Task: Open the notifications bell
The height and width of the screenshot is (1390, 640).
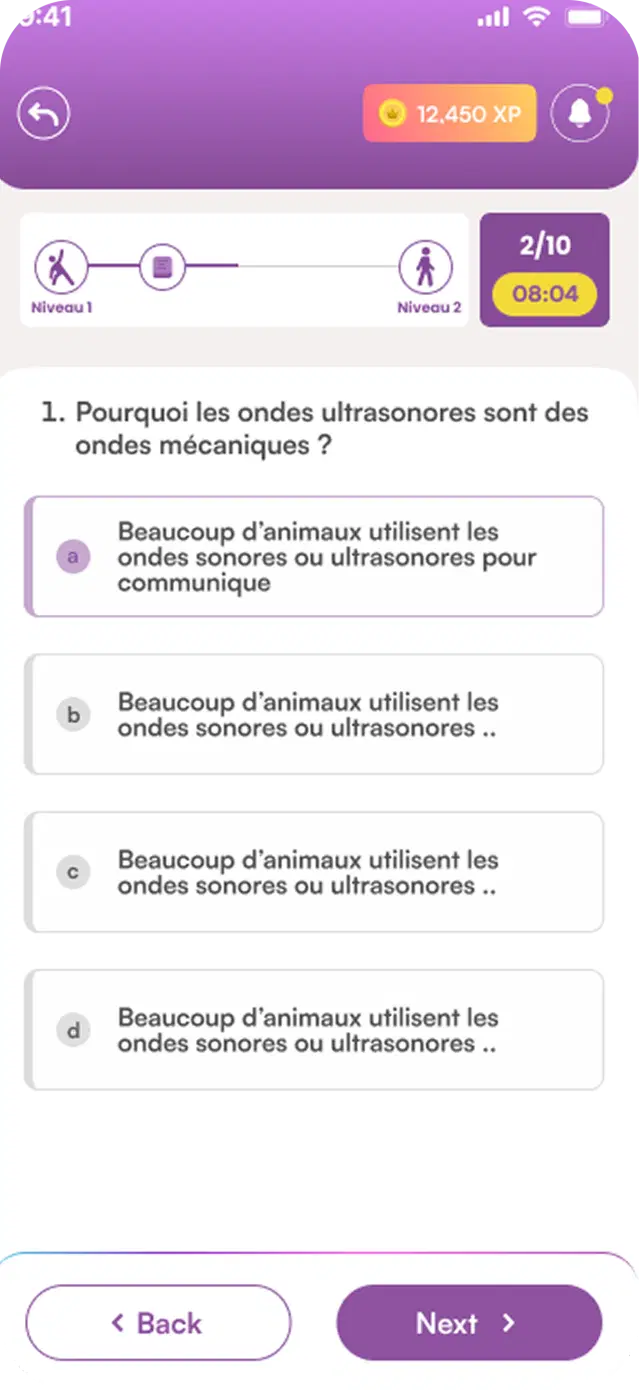Action: point(580,114)
